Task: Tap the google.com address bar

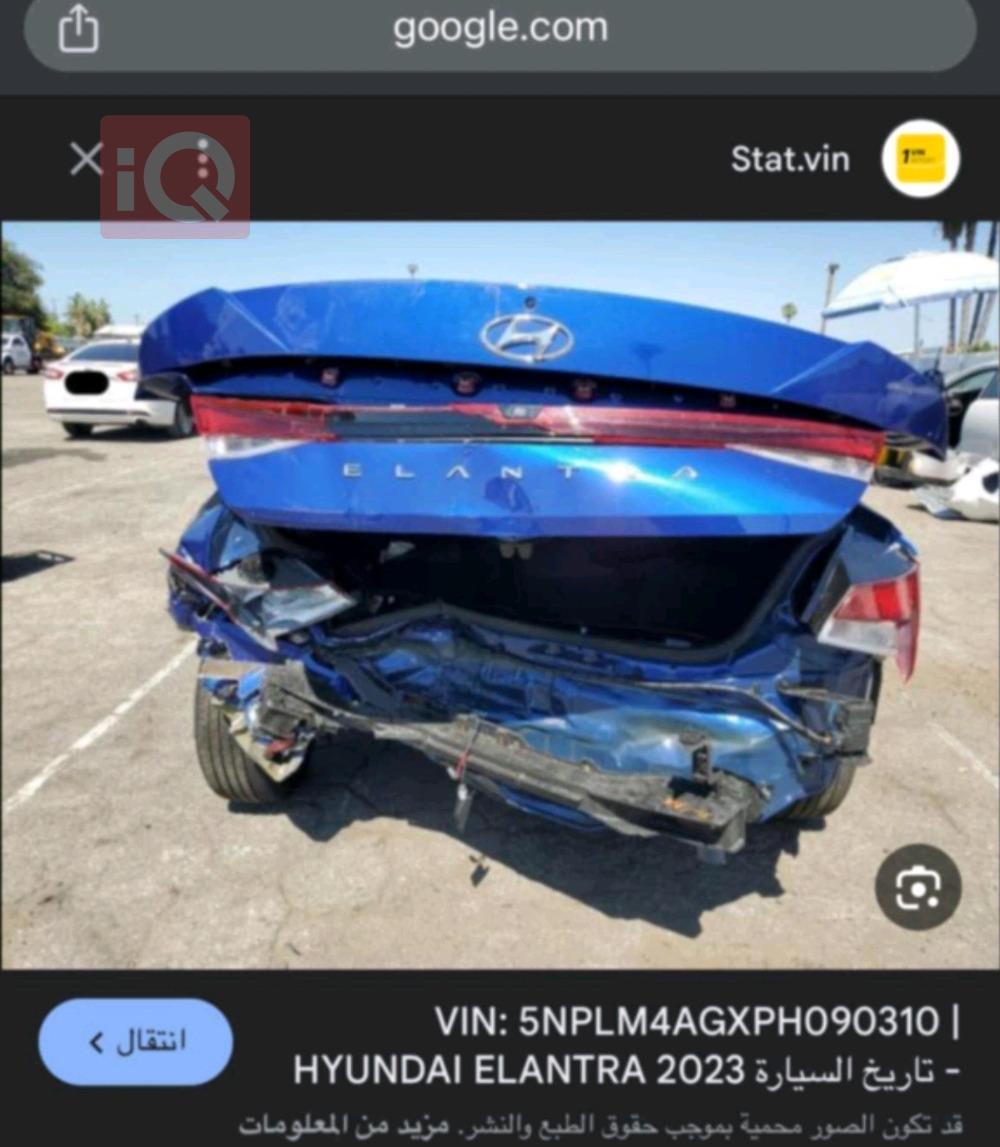Action: point(500,30)
